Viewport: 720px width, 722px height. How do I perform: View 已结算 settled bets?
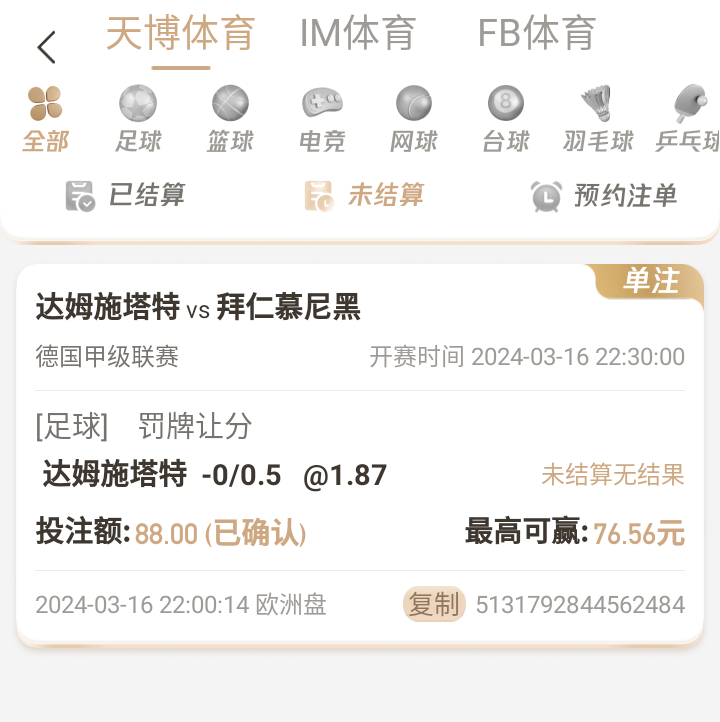(125, 195)
